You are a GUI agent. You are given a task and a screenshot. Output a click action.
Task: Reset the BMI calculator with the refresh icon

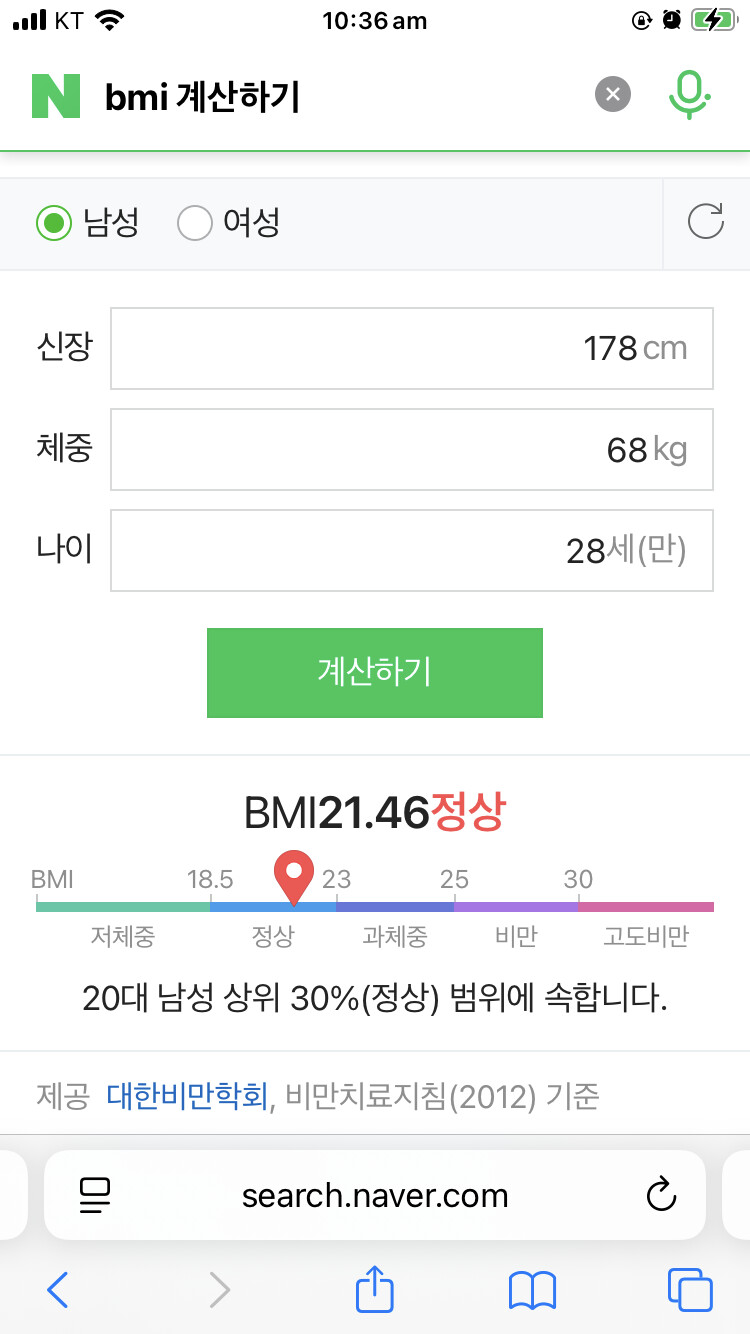tap(706, 222)
